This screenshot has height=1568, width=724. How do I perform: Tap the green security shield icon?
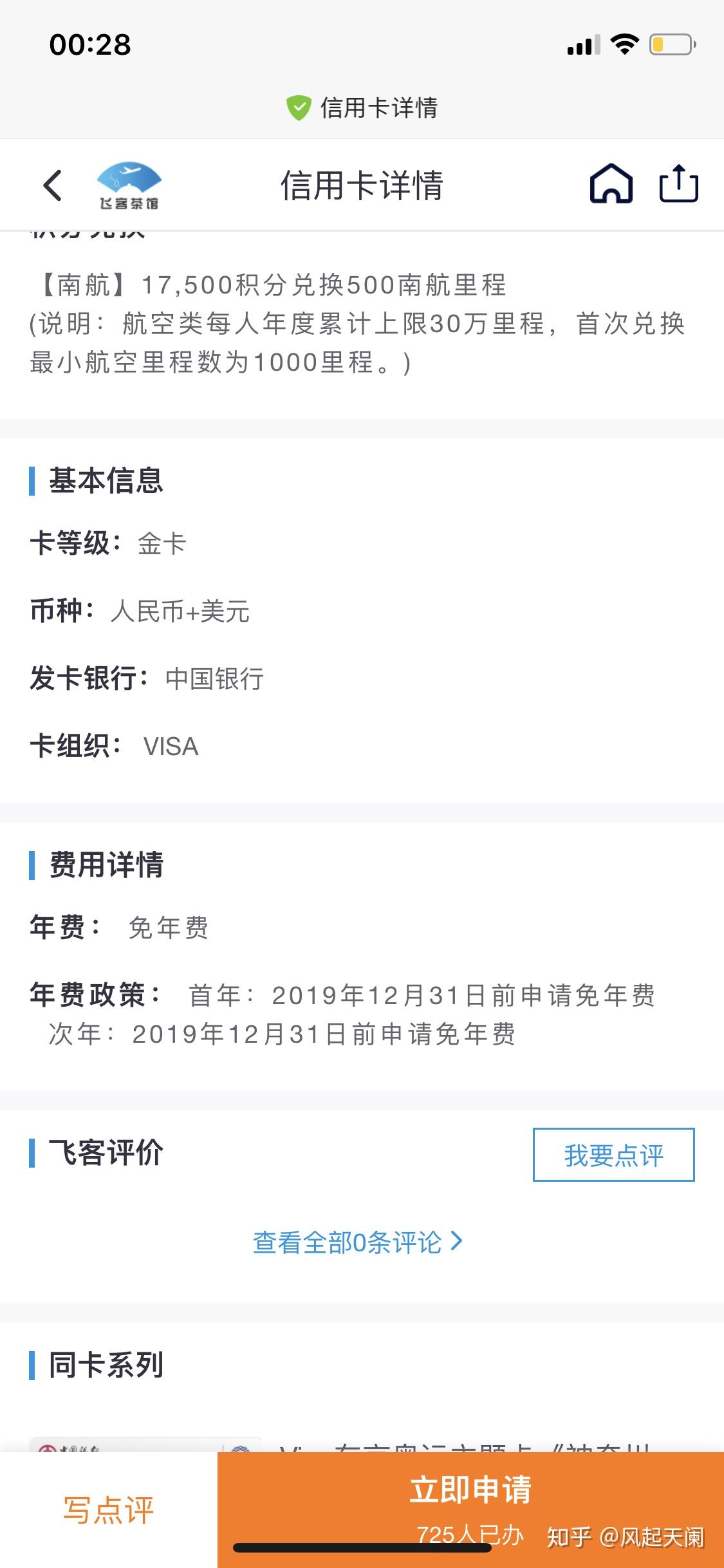[299, 108]
